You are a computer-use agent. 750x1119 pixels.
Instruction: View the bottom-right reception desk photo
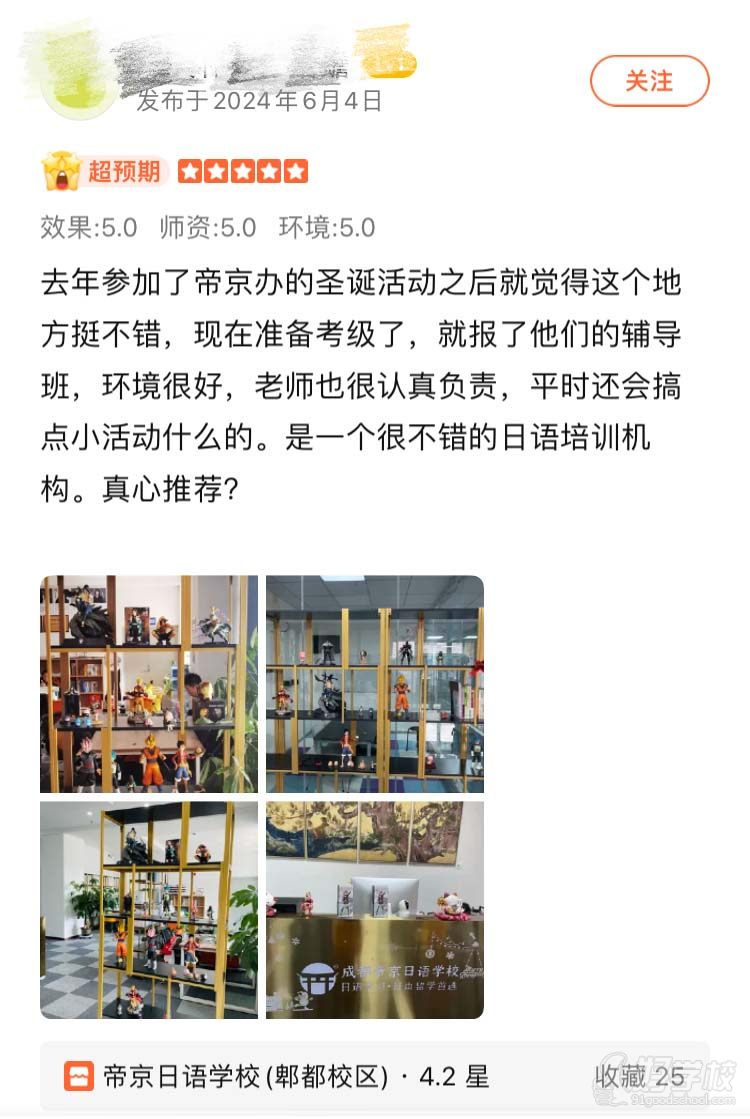pyautogui.click(x=376, y=910)
